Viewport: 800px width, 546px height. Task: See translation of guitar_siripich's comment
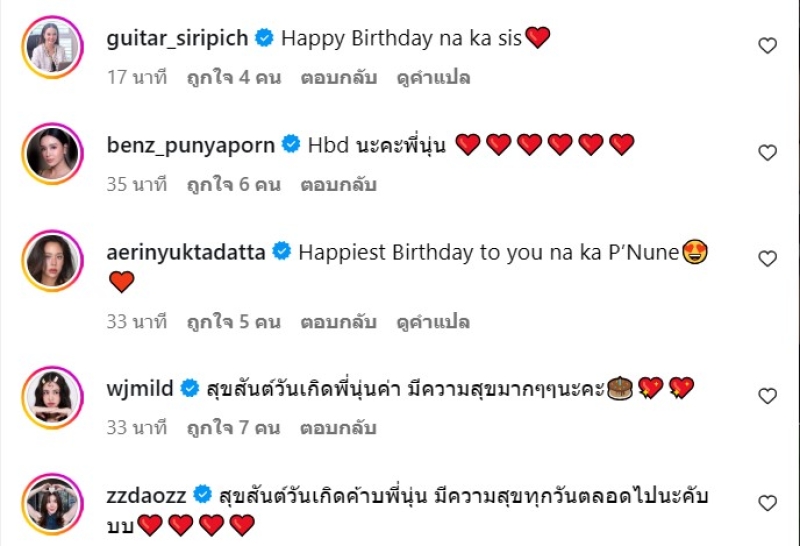433,78
